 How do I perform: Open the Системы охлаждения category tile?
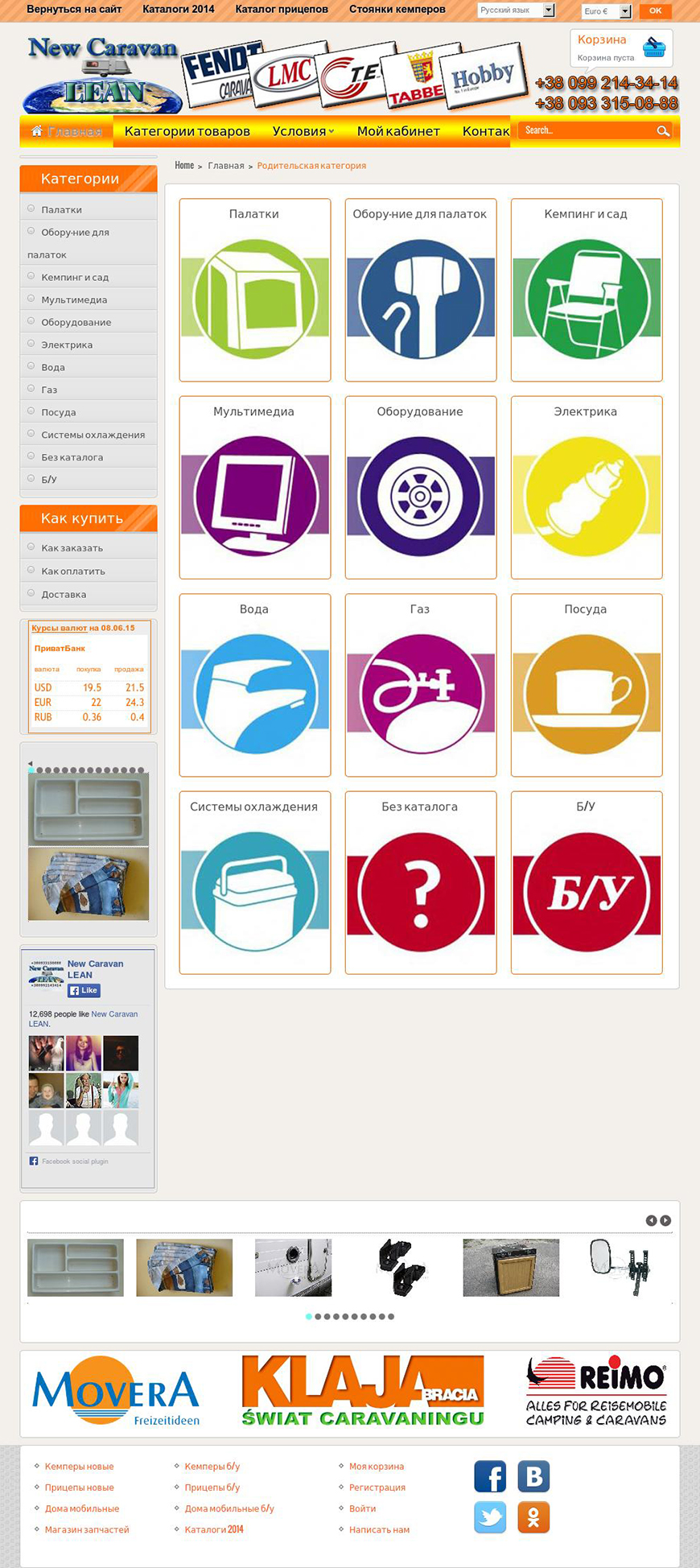pyautogui.click(x=254, y=882)
